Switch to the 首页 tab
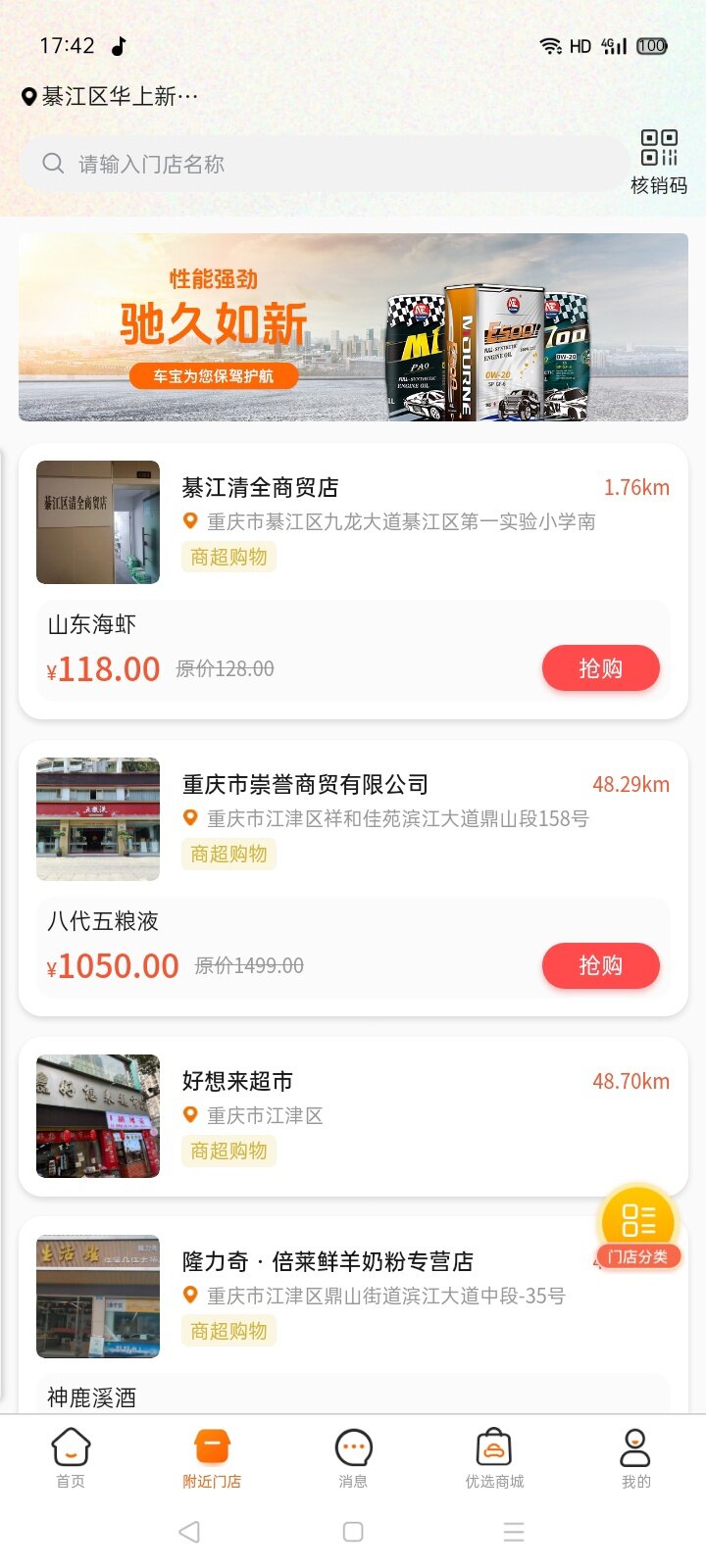 71,1458
